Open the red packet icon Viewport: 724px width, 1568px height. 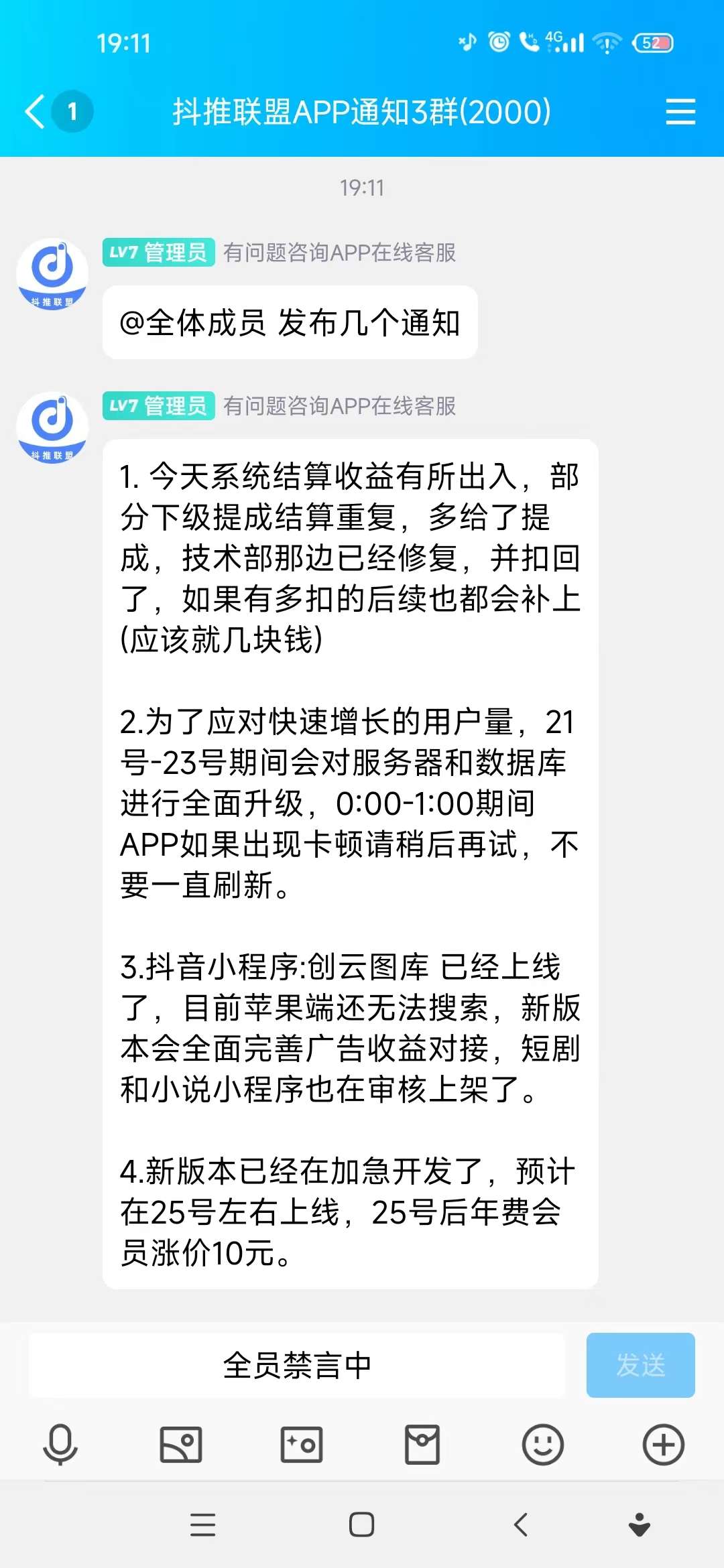tap(422, 1445)
